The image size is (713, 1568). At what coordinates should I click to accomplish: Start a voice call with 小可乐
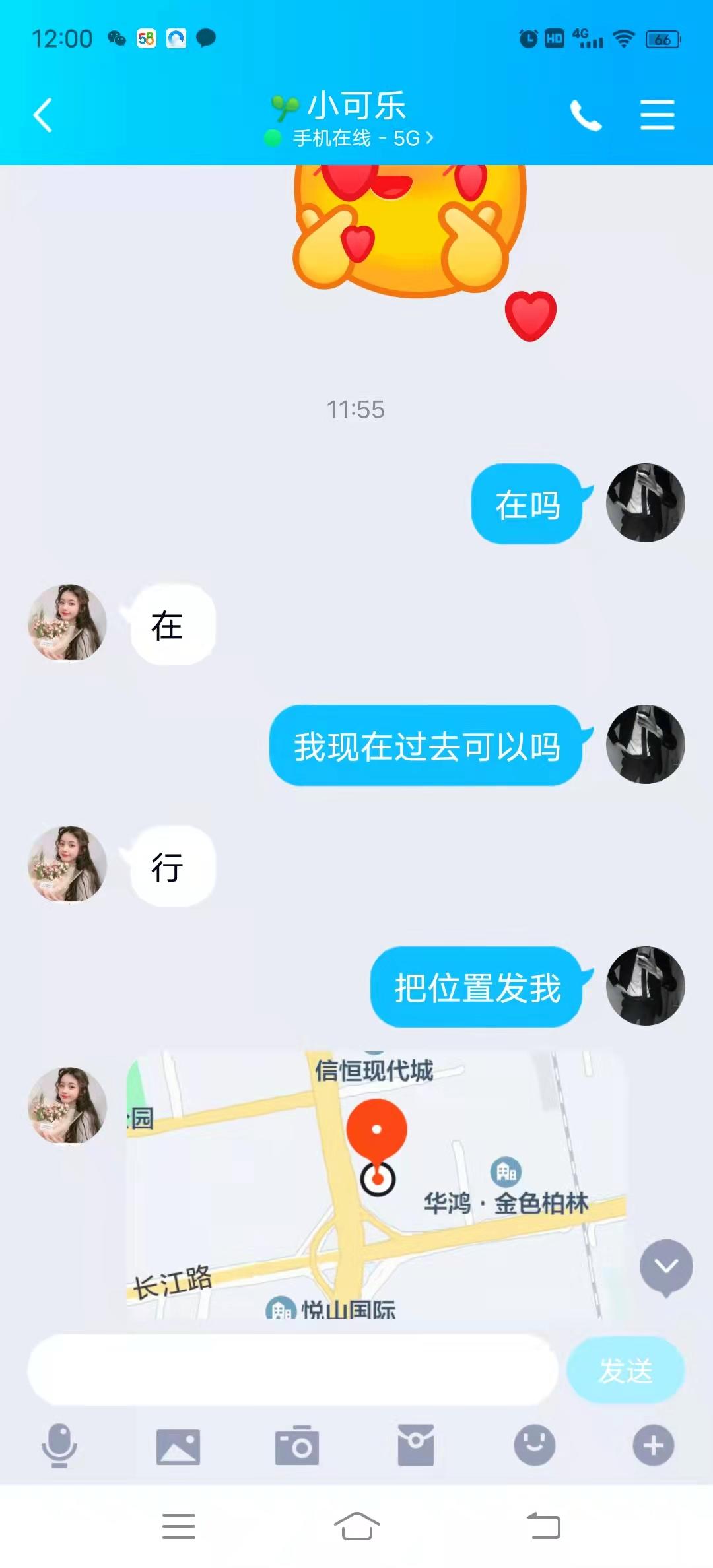(x=586, y=116)
